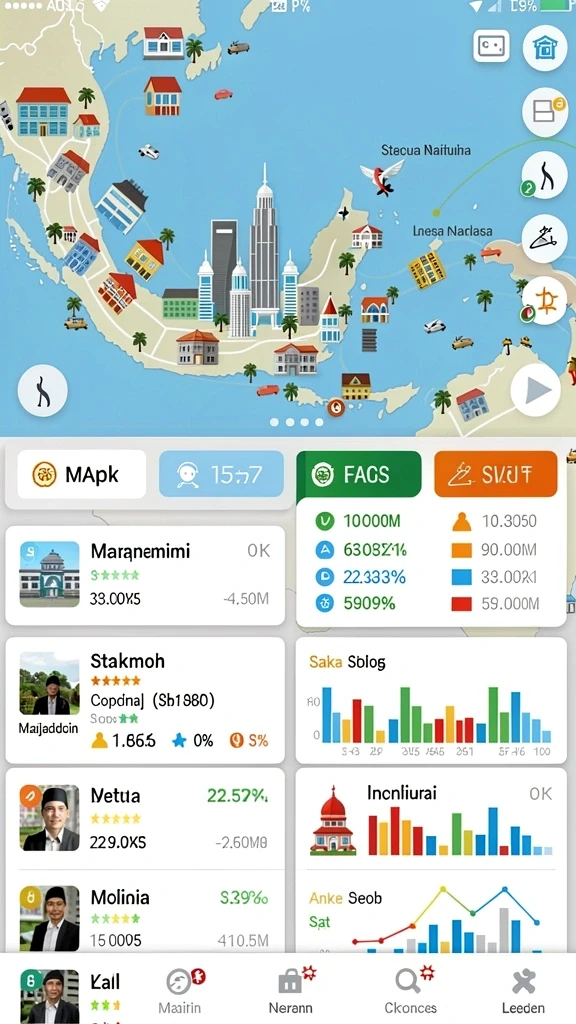Open the layers button with orange badge
Viewport: 576px width, 1024px height.
[545, 112]
